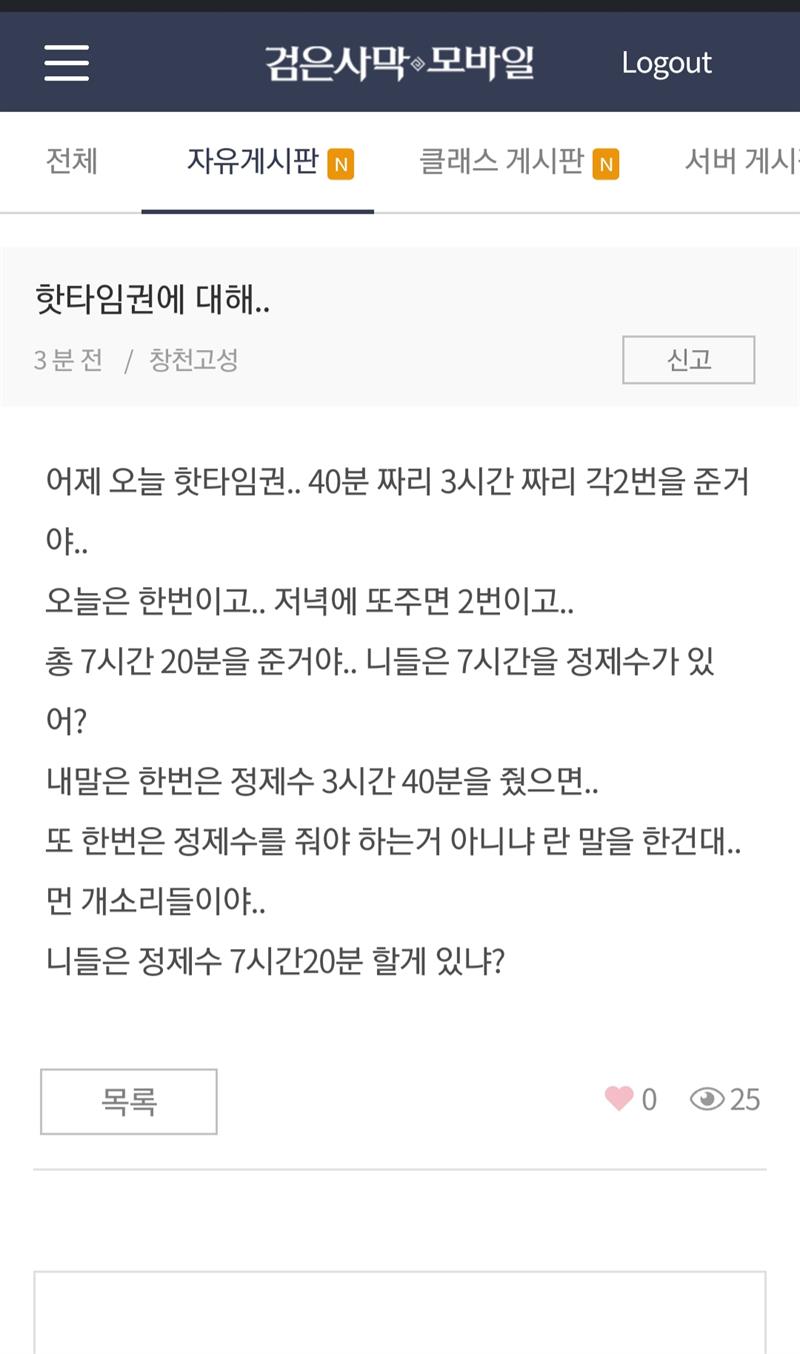800x1354 pixels.
Task: Switch to the 서버 게시판 tab
Action: (742, 161)
